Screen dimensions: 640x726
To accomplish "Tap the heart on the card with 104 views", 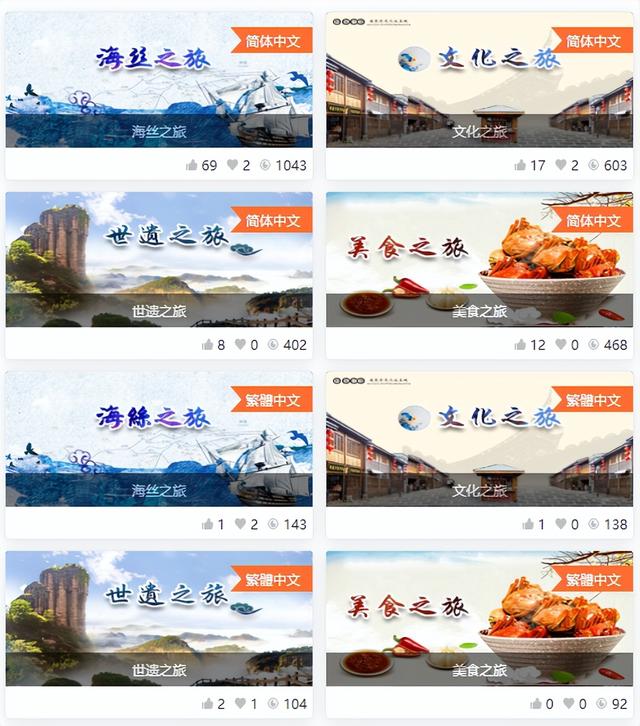I will [x=241, y=704].
